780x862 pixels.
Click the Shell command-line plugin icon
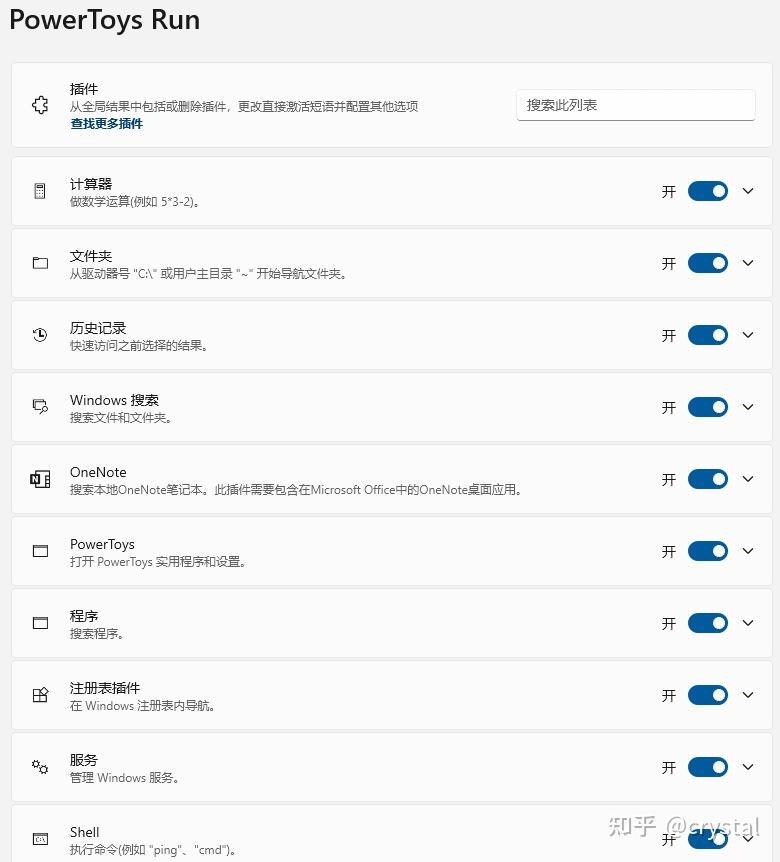(x=39, y=838)
